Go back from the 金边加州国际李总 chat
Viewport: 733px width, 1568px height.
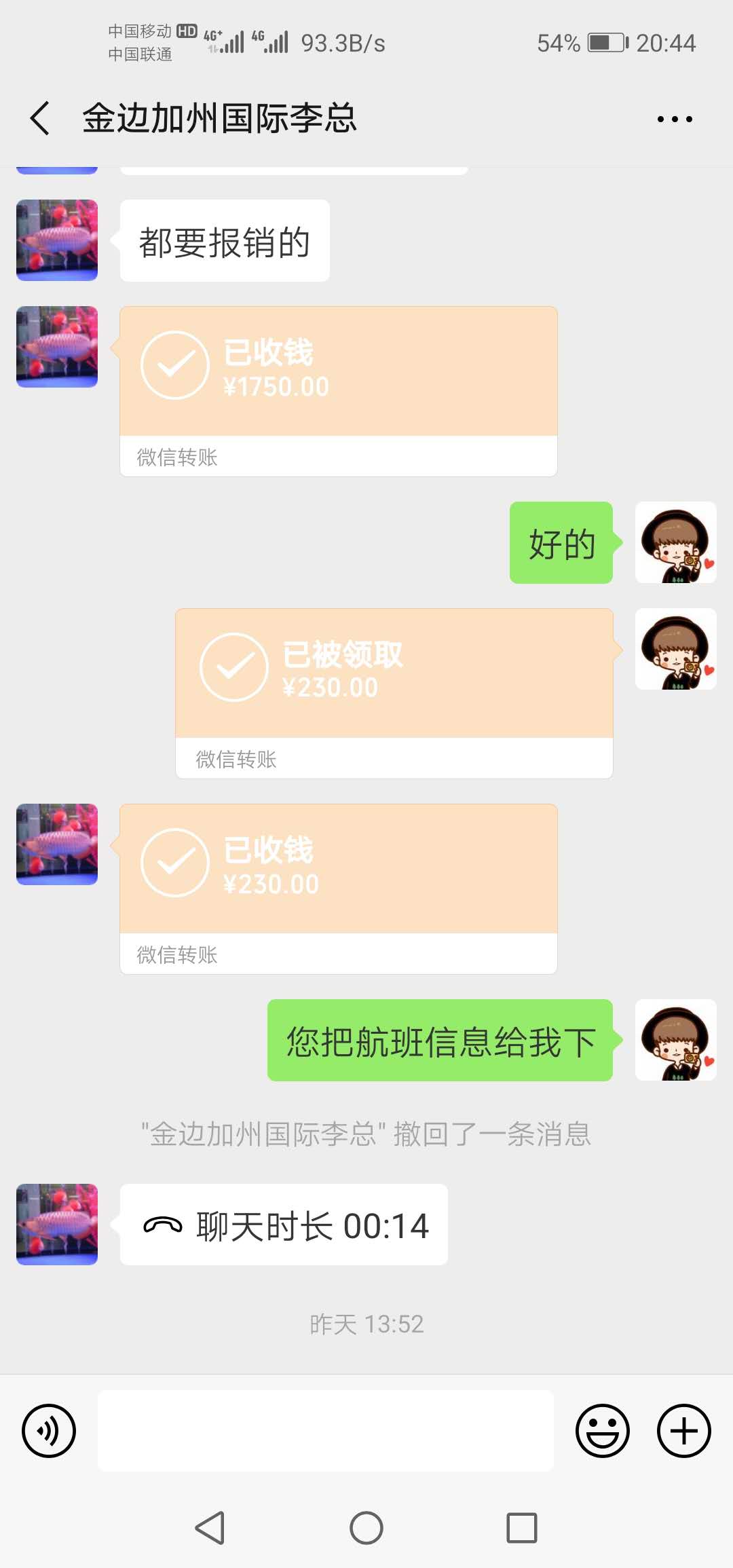coord(41,119)
